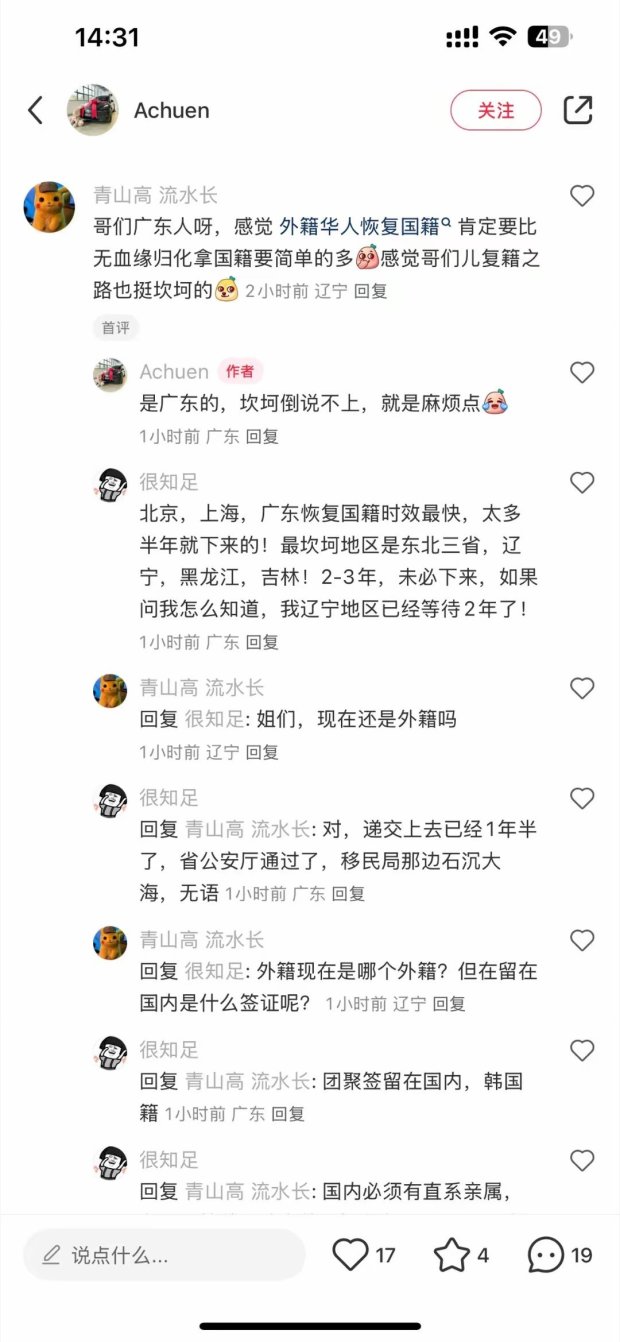Like the reply asking 外籍现在是哪个外籍

click(582, 940)
